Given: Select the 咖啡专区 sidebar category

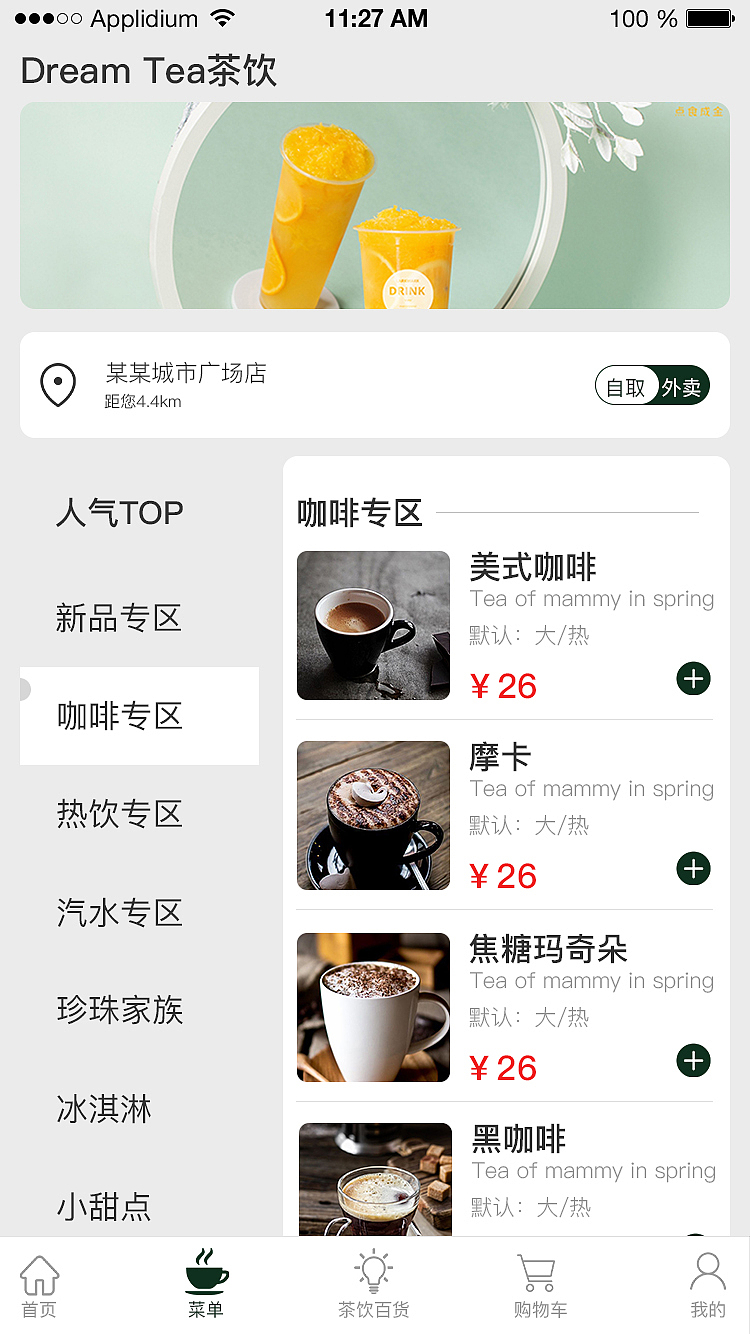Looking at the screenshot, I should click(119, 715).
